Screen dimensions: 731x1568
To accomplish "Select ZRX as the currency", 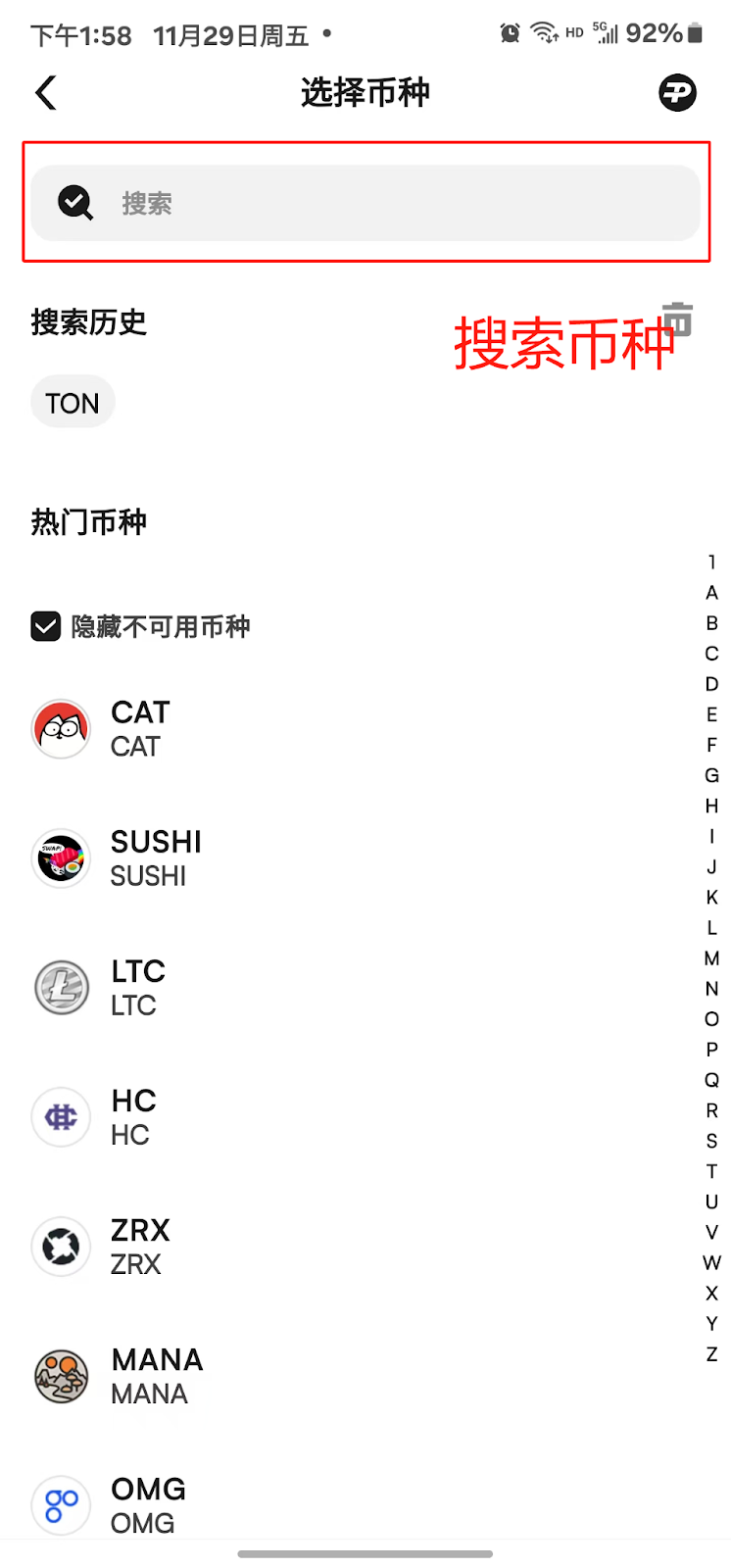I will click(139, 1247).
